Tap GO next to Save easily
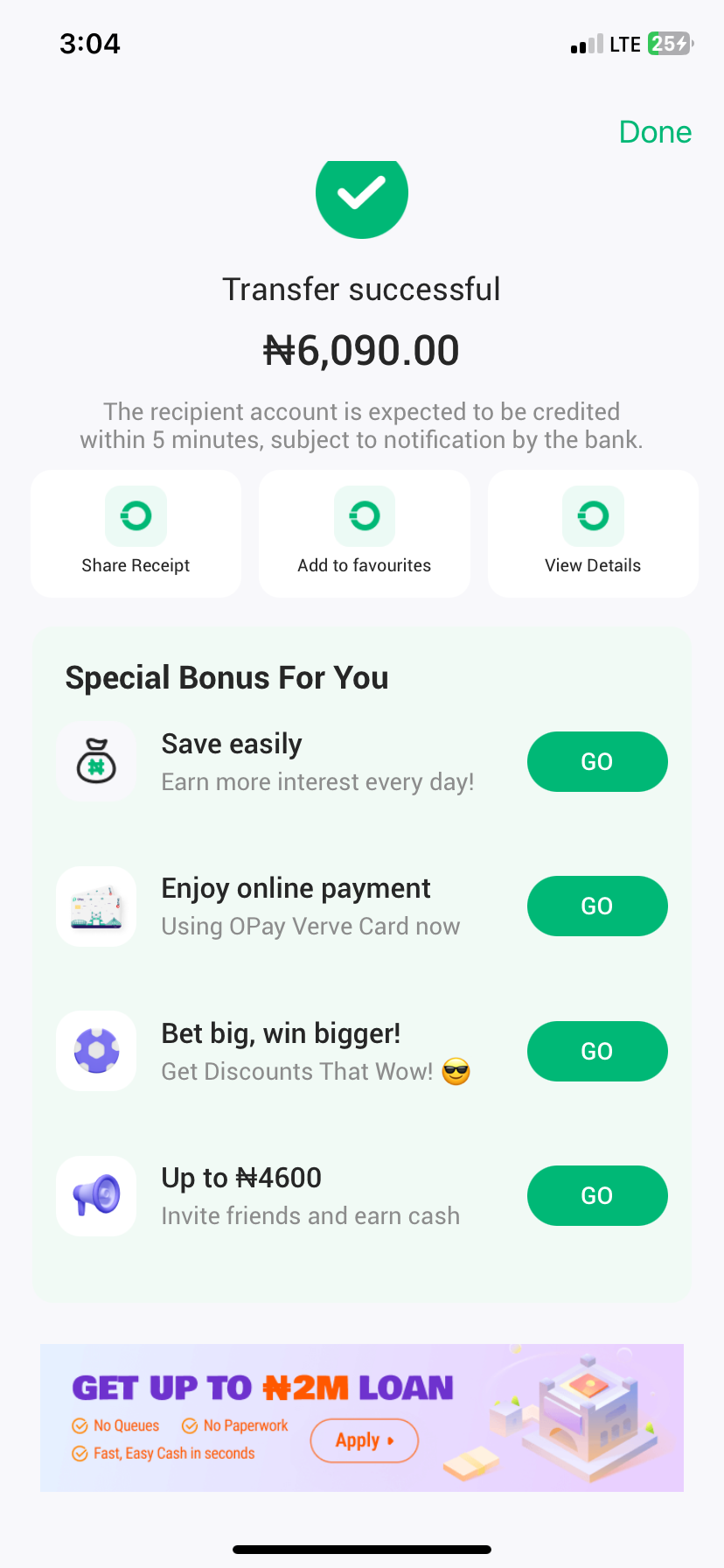Image resolution: width=724 pixels, height=1568 pixels. click(x=597, y=761)
